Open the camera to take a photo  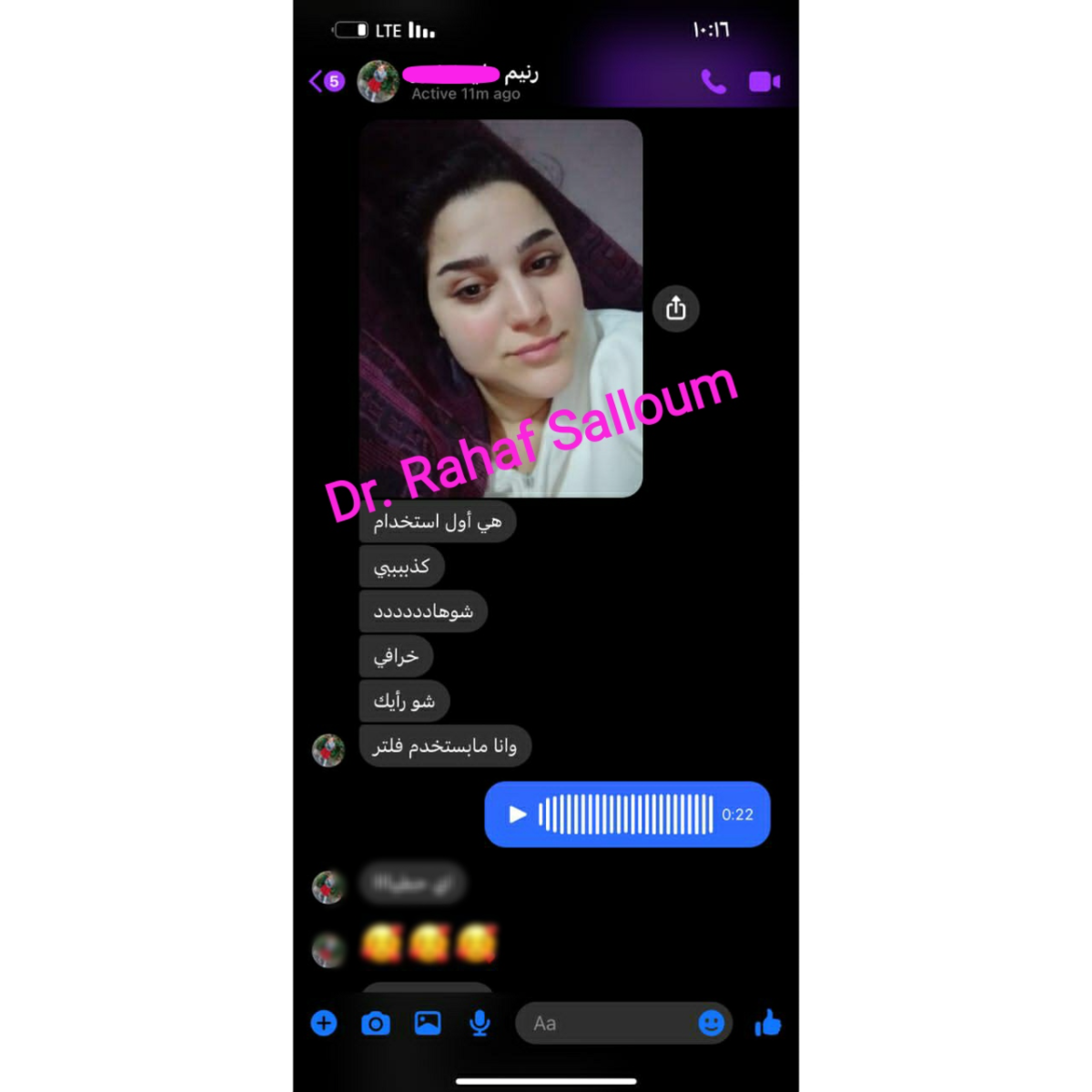(x=375, y=1024)
